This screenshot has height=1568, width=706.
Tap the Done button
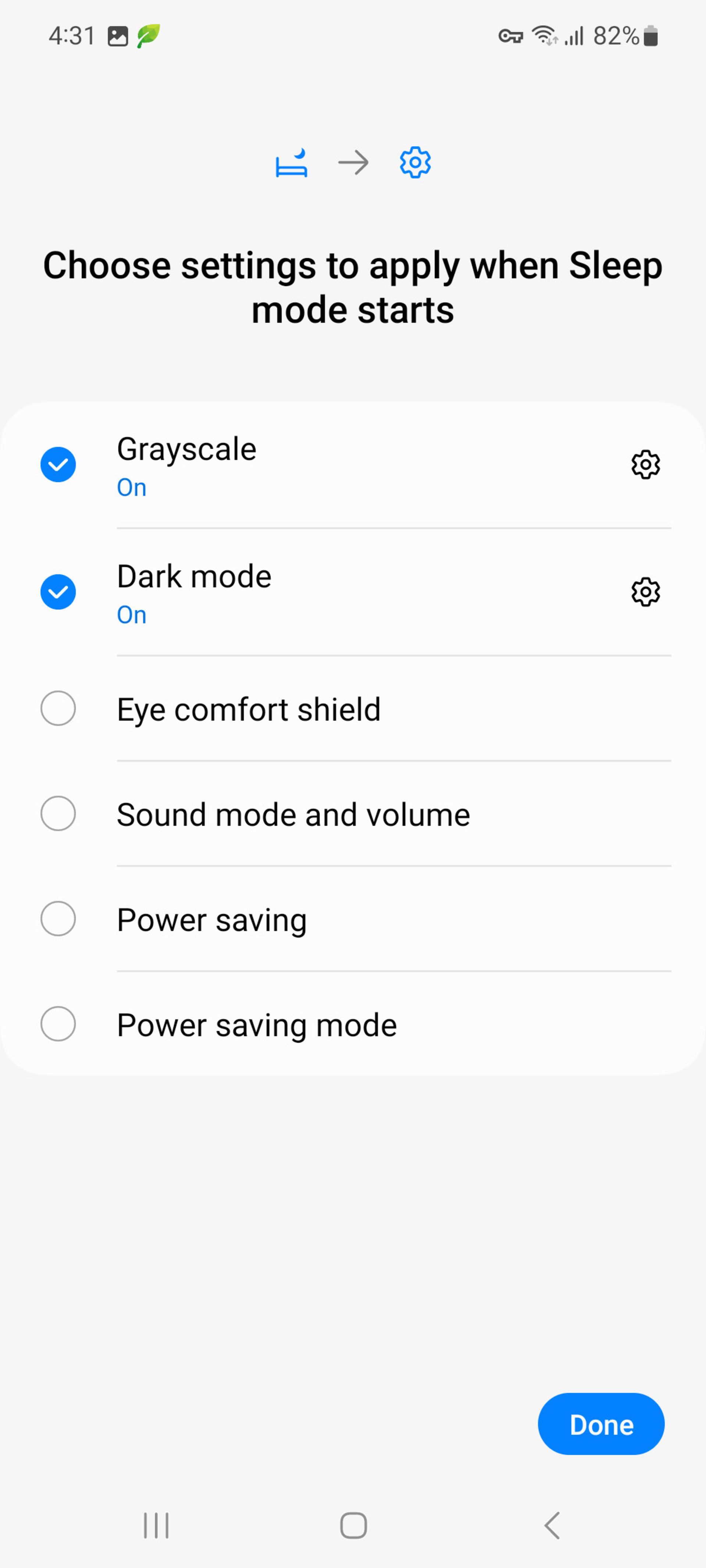[600, 1424]
